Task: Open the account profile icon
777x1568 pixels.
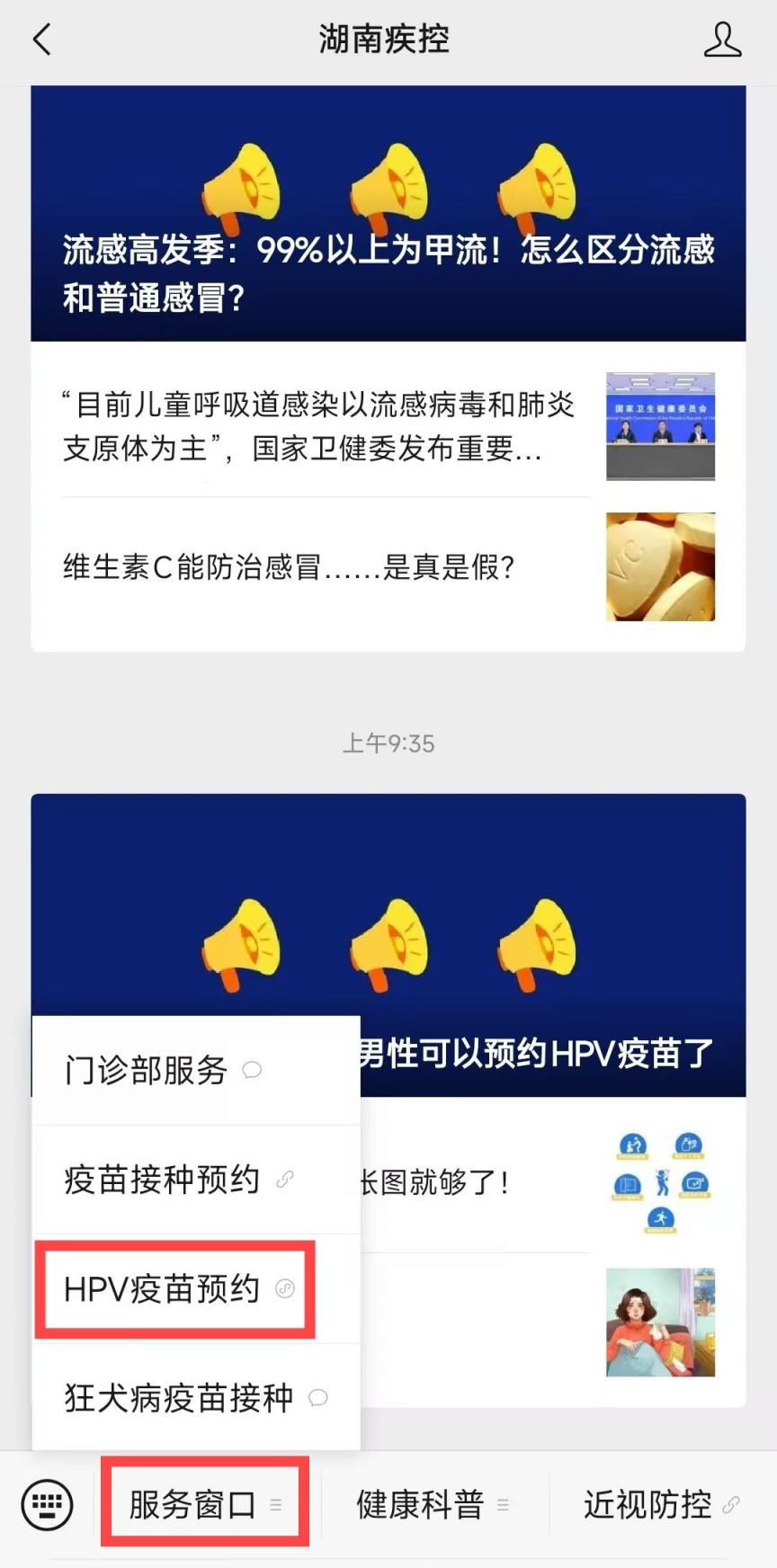Action: pos(722,40)
